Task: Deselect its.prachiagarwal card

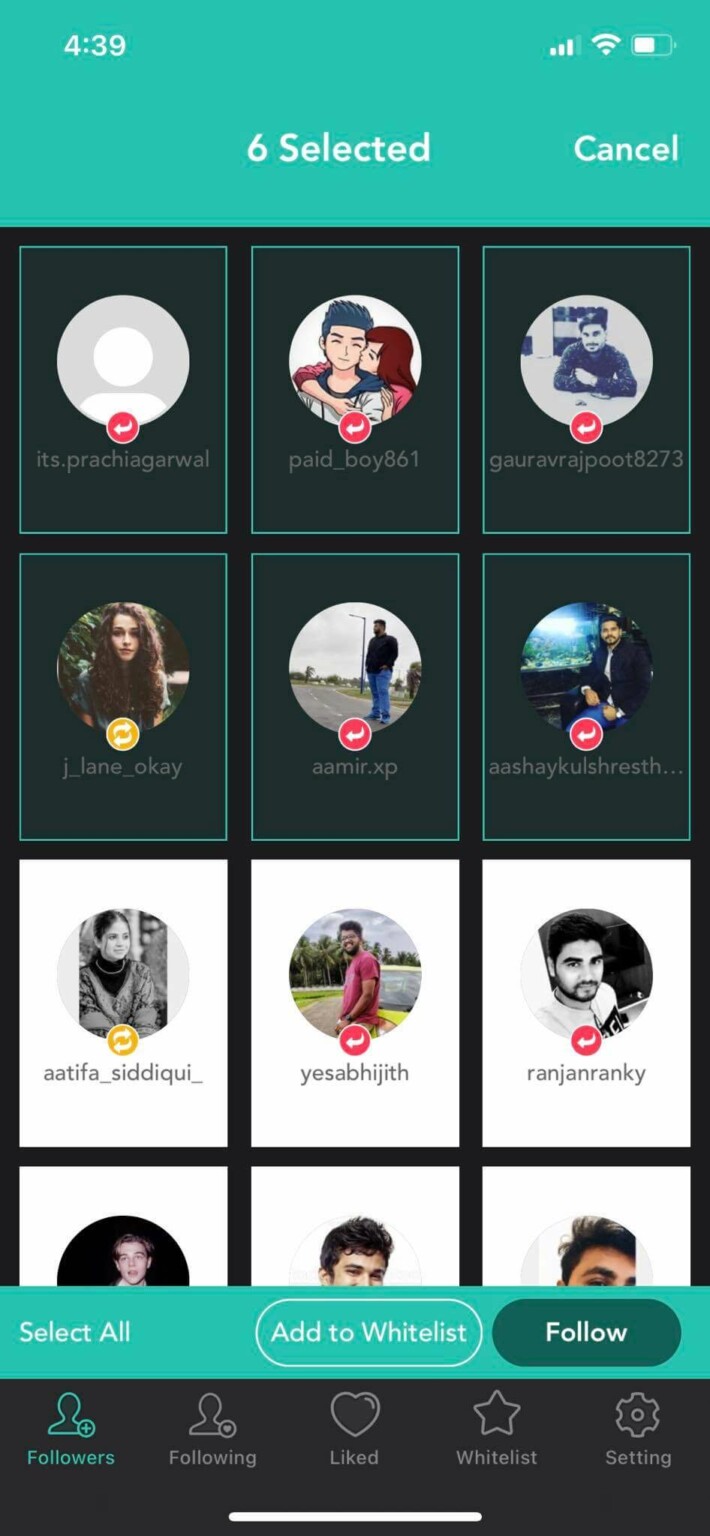Action: click(123, 390)
